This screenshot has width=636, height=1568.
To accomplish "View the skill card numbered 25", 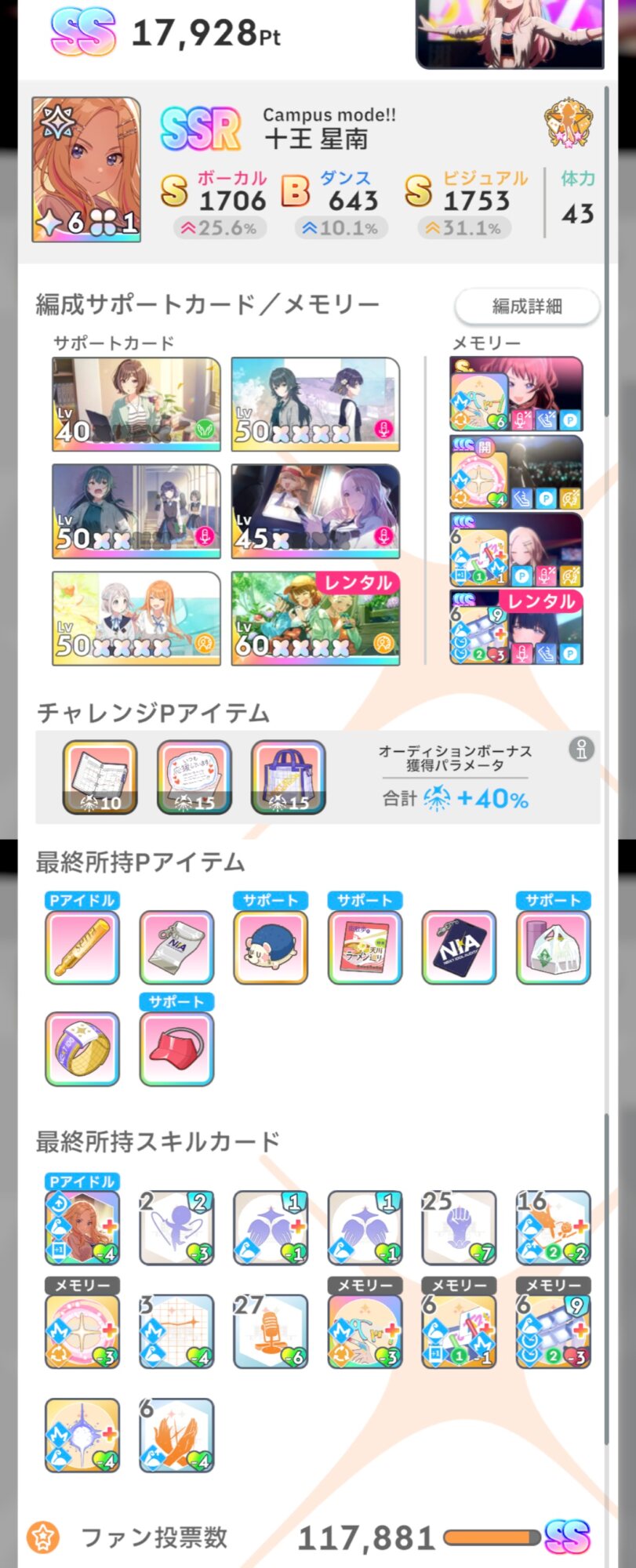I will point(459,1228).
